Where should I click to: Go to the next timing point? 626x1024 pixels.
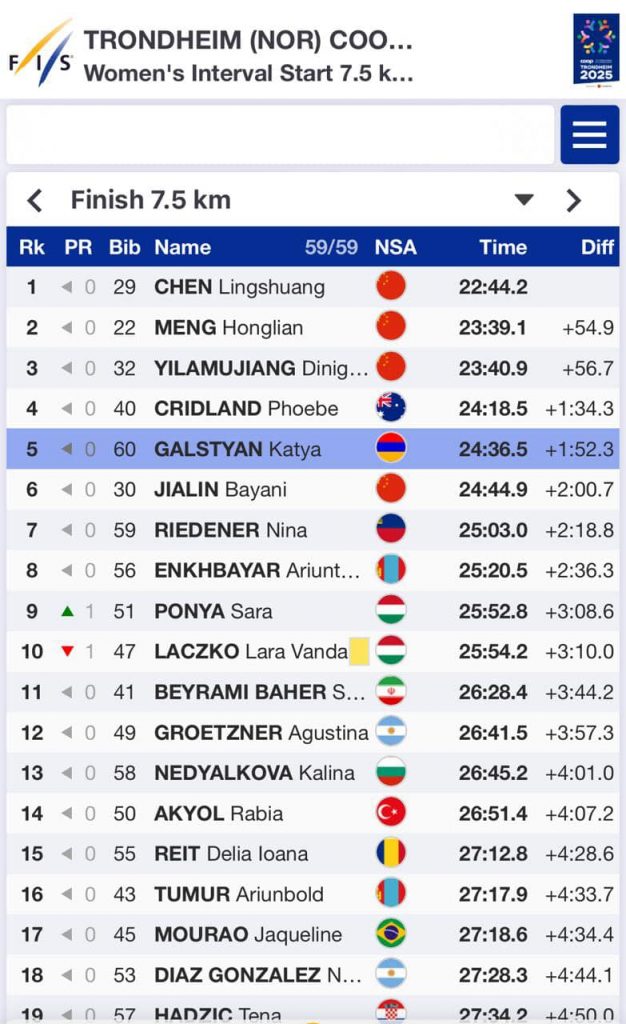pos(573,201)
